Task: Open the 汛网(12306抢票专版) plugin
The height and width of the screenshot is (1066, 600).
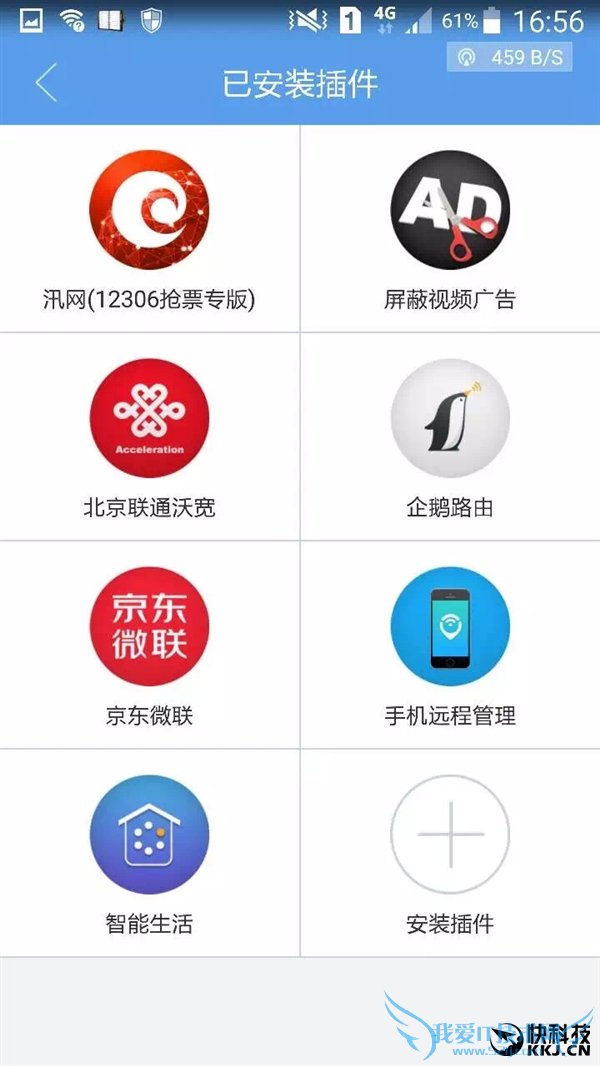Action: click(149, 211)
